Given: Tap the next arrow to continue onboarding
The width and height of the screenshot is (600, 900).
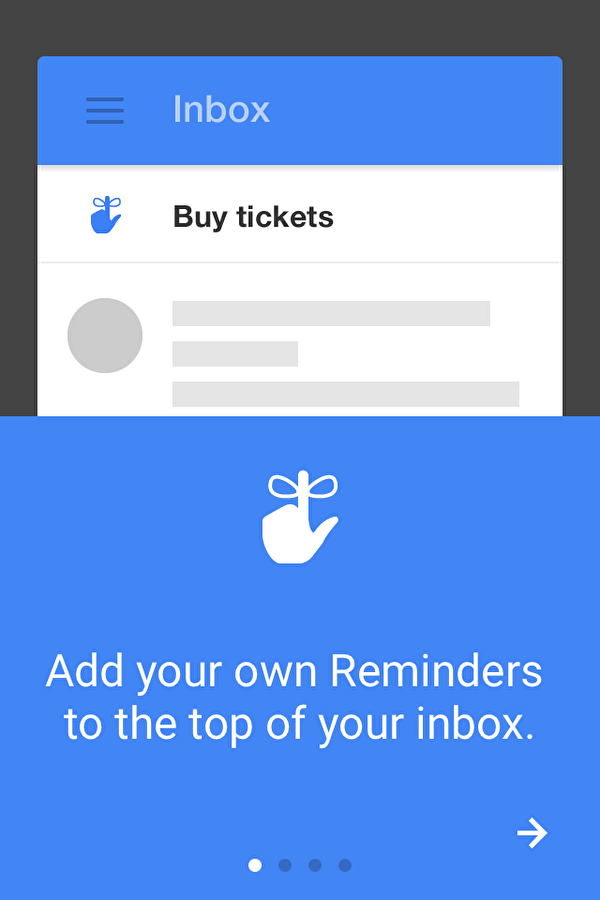Looking at the screenshot, I should click(x=532, y=833).
